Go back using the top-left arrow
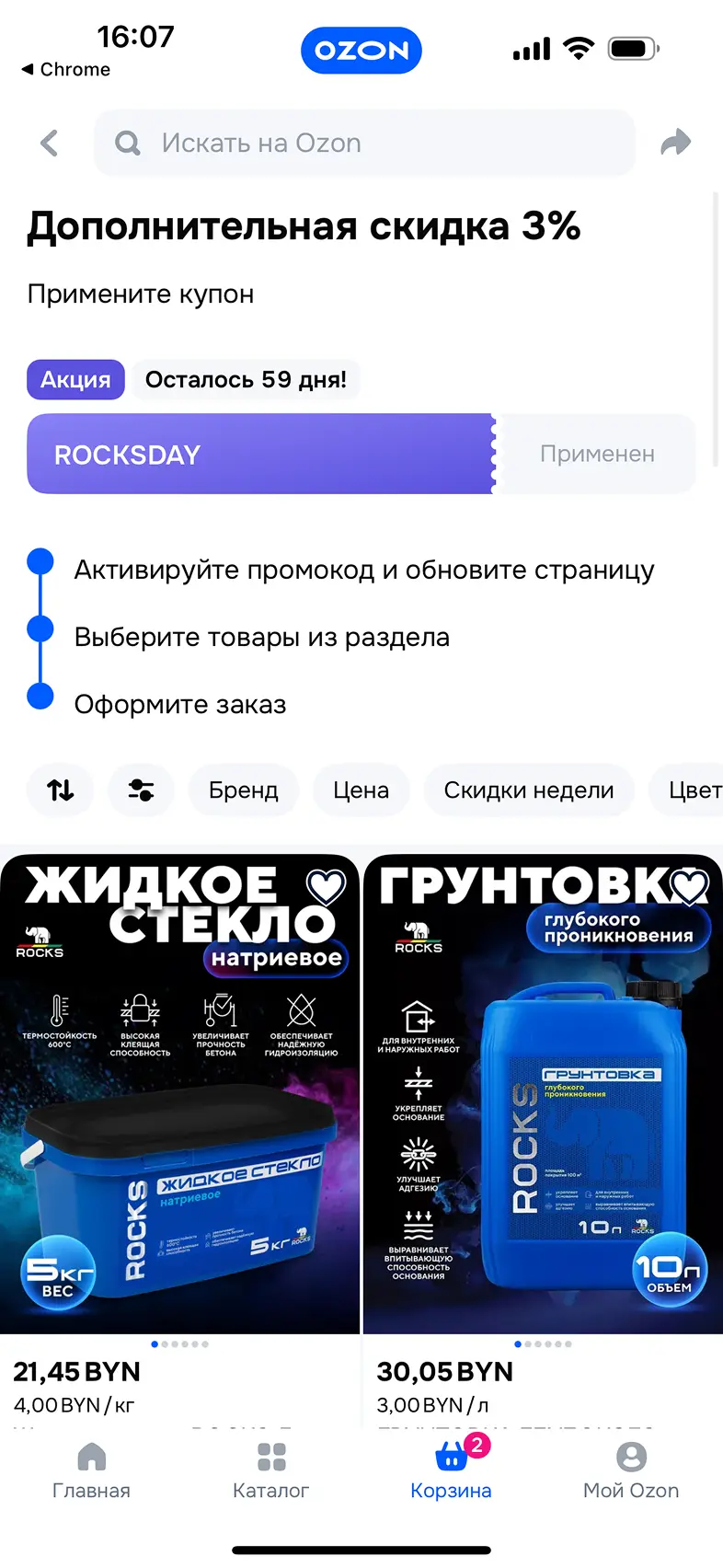This screenshot has height=1568, width=723. coord(50,144)
